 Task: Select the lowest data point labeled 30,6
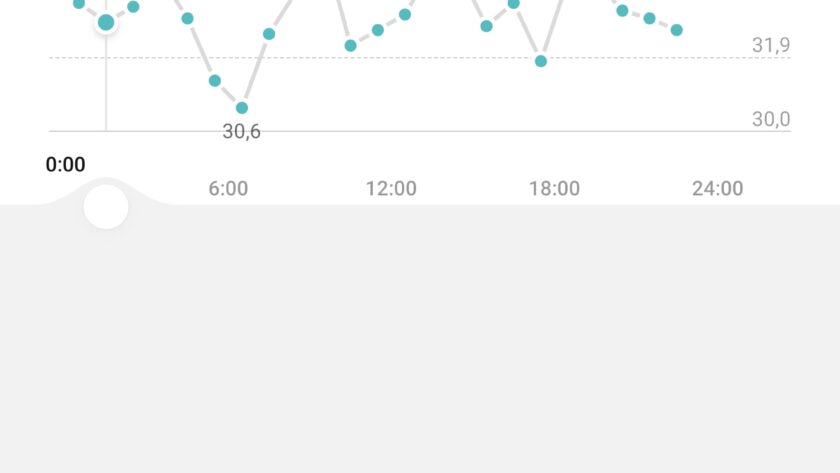coord(242,108)
